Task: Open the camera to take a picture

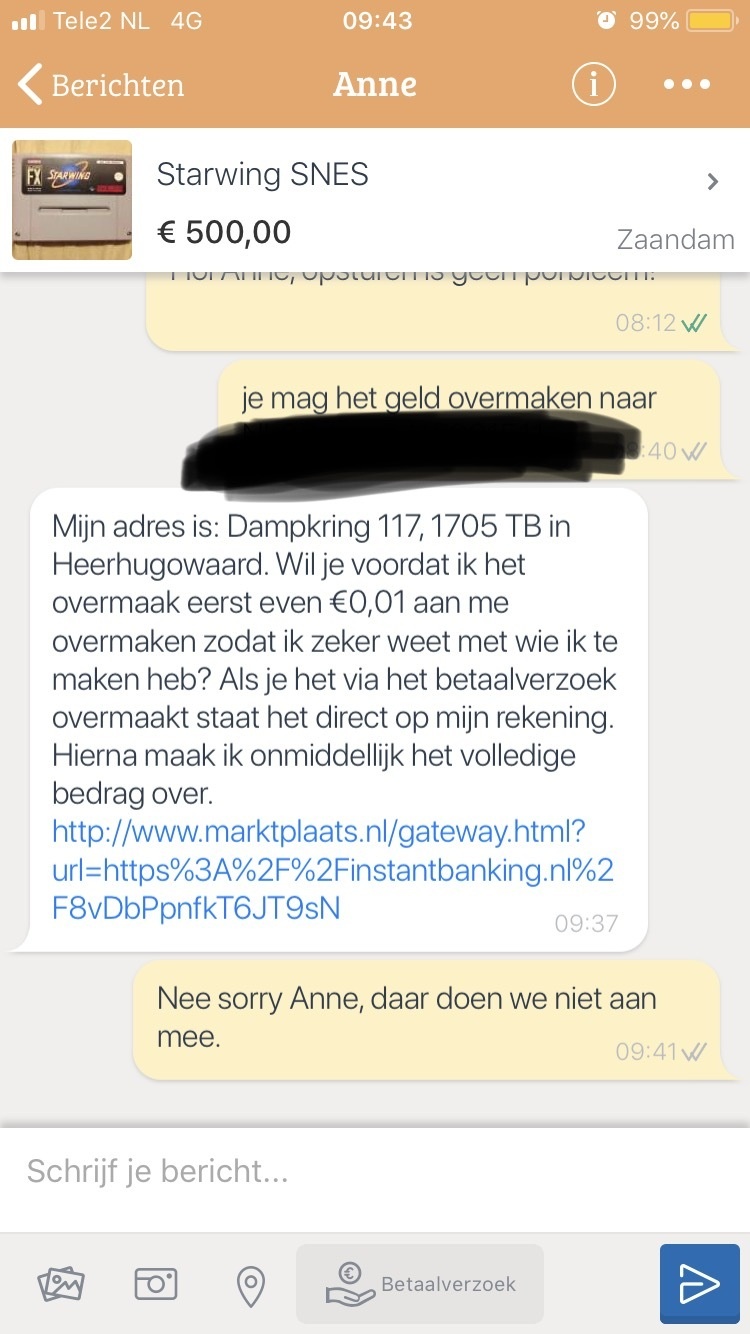Action: pyautogui.click(x=156, y=1283)
